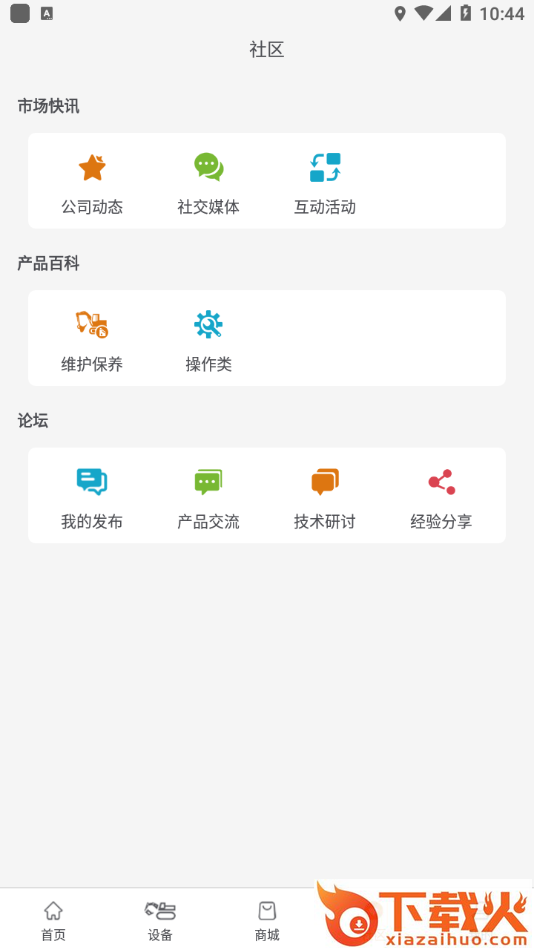
Task: Open 公司动态 company news
Action: (x=92, y=184)
